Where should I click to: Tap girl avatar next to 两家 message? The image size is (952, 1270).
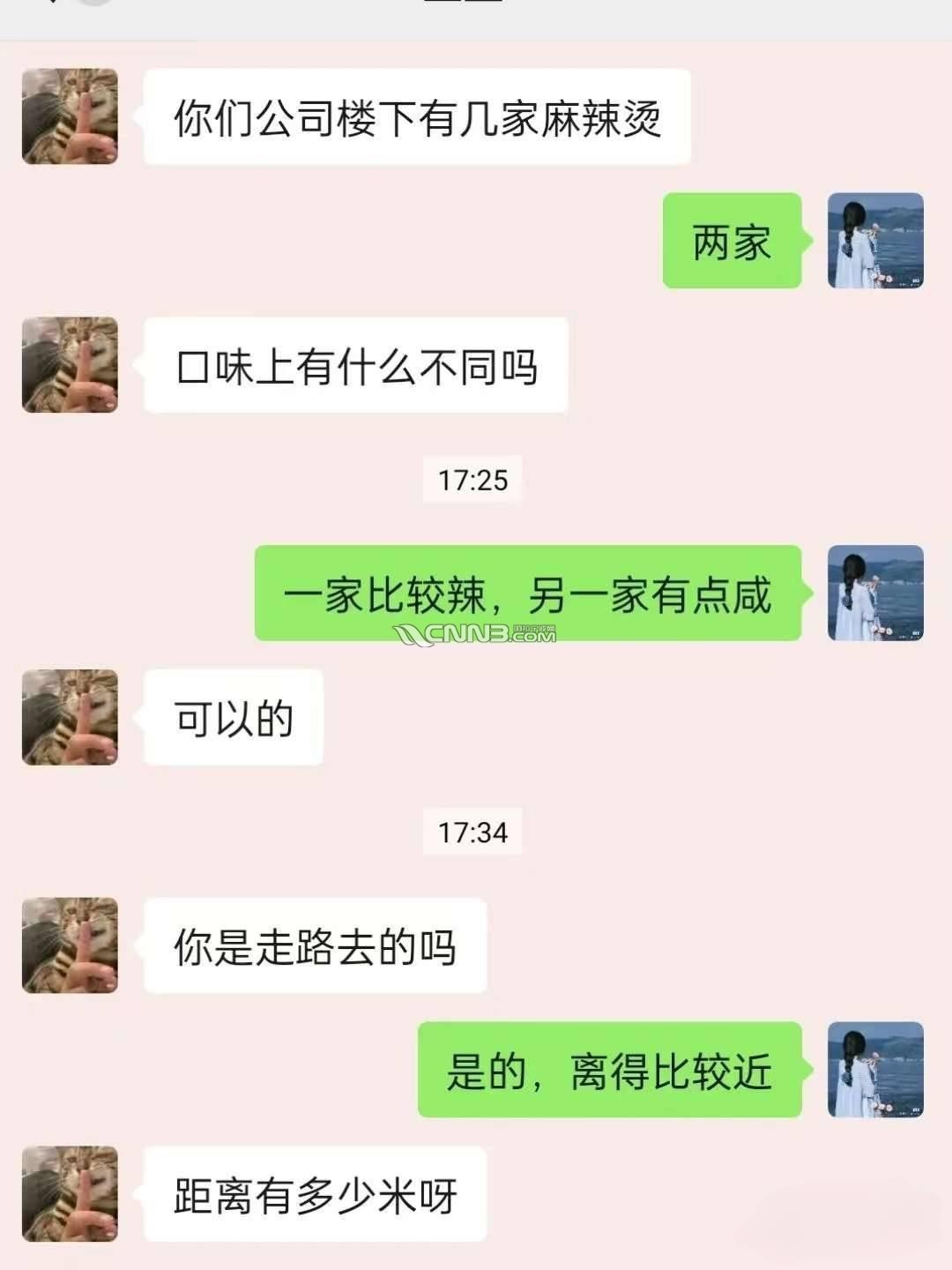click(x=875, y=241)
